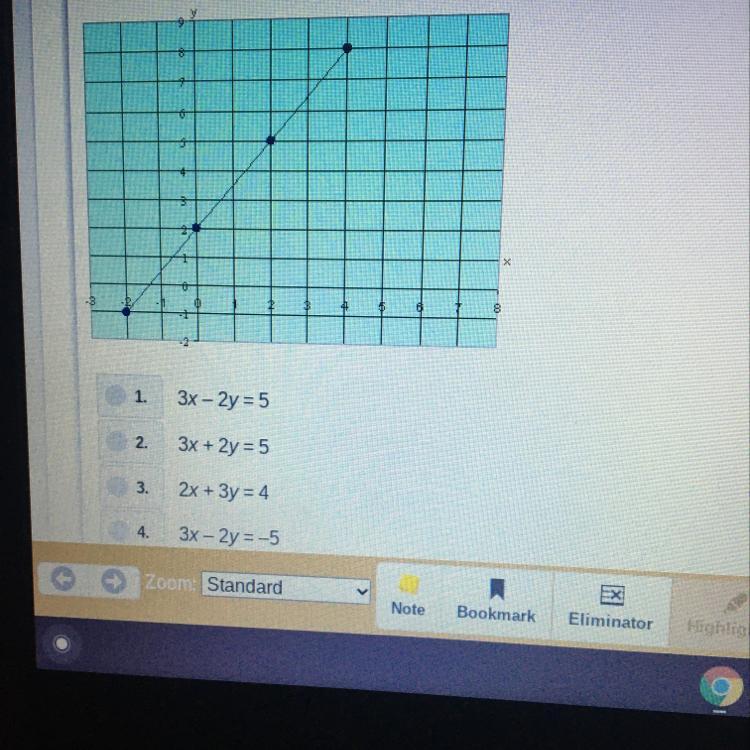Select answer 1: 3x – 2y = 5

coord(118,397)
